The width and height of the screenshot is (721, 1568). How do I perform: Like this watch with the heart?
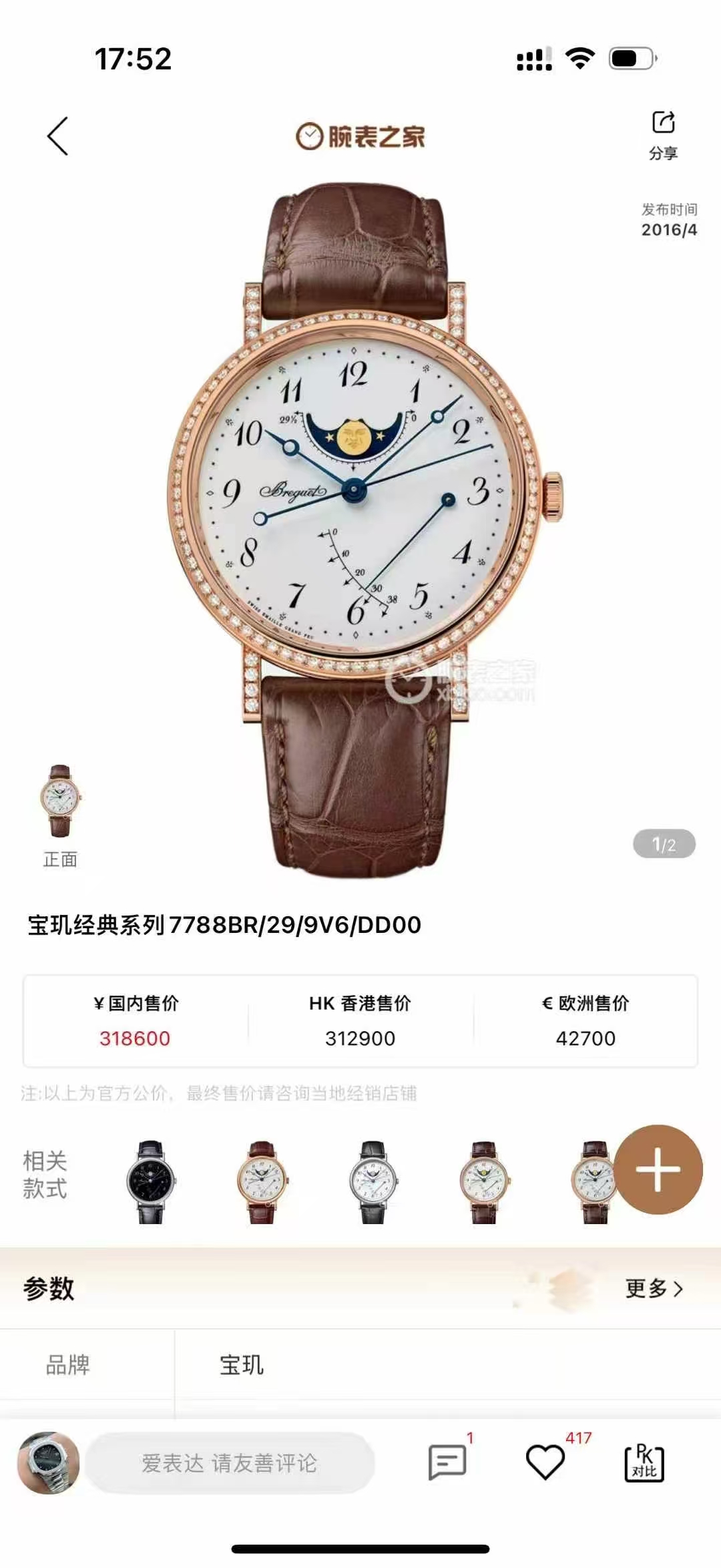(545, 1462)
